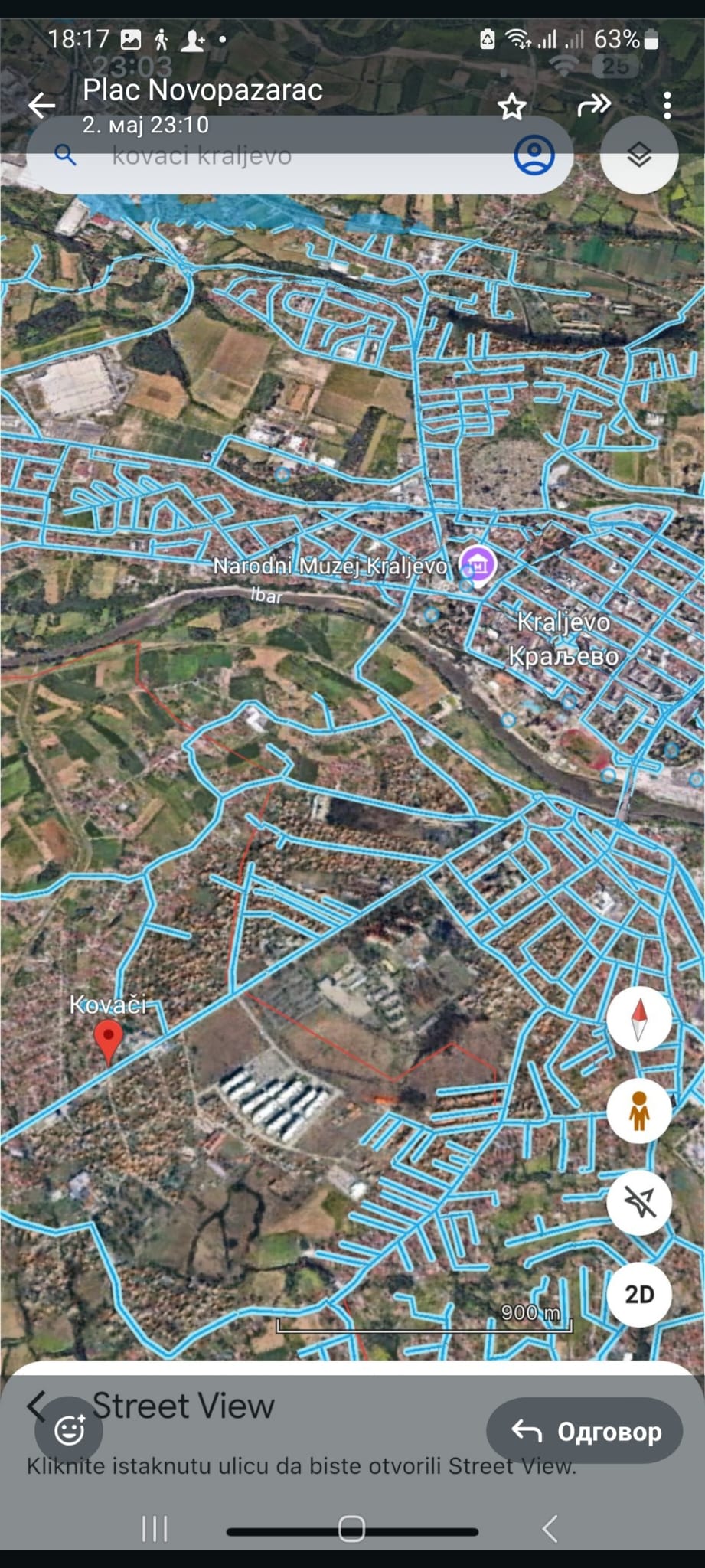Forward this image

[x=594, y=105]
